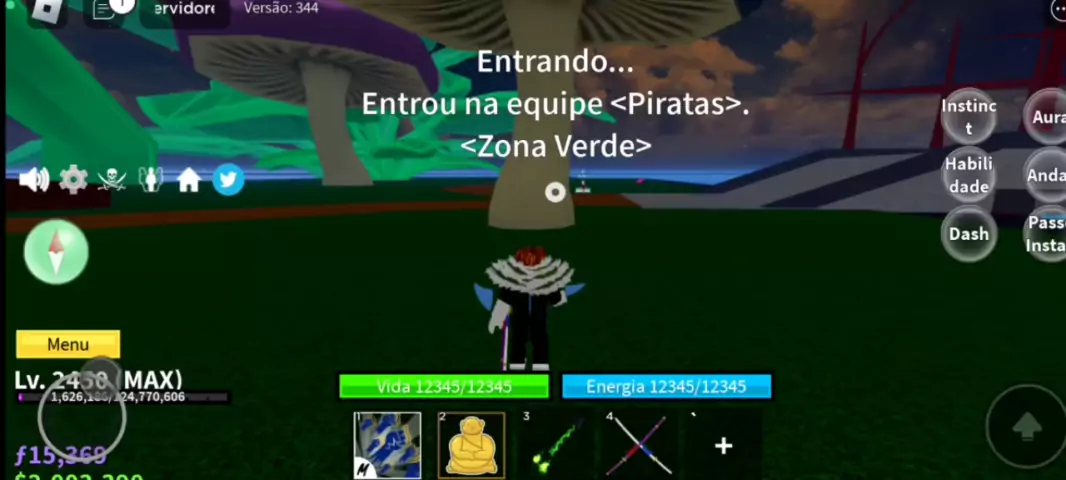Activate the Instinct ability button
This screenshot has height=480, width=1066.
coord(968,117)
